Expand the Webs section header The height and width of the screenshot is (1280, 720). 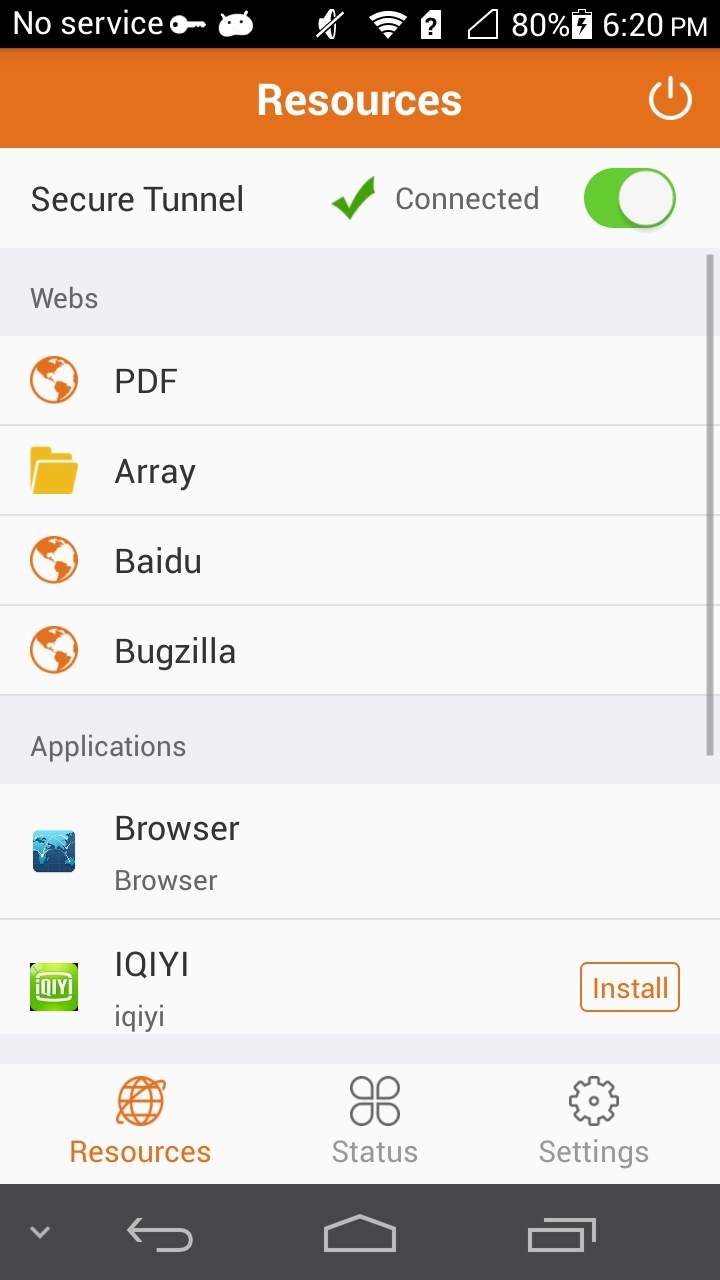click(x=64, y=297)
